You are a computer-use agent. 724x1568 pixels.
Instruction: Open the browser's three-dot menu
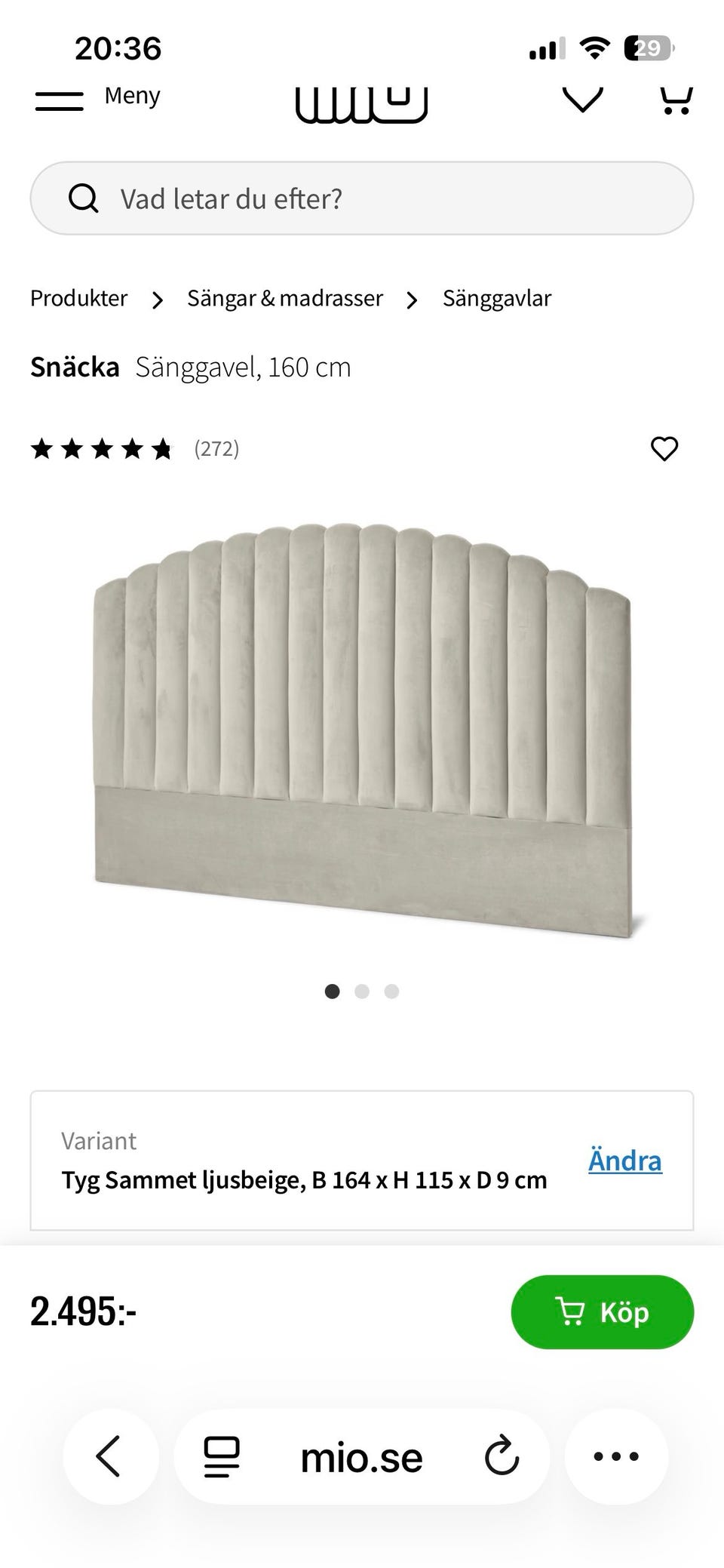pyautogui.click(x=616, y=1456)
